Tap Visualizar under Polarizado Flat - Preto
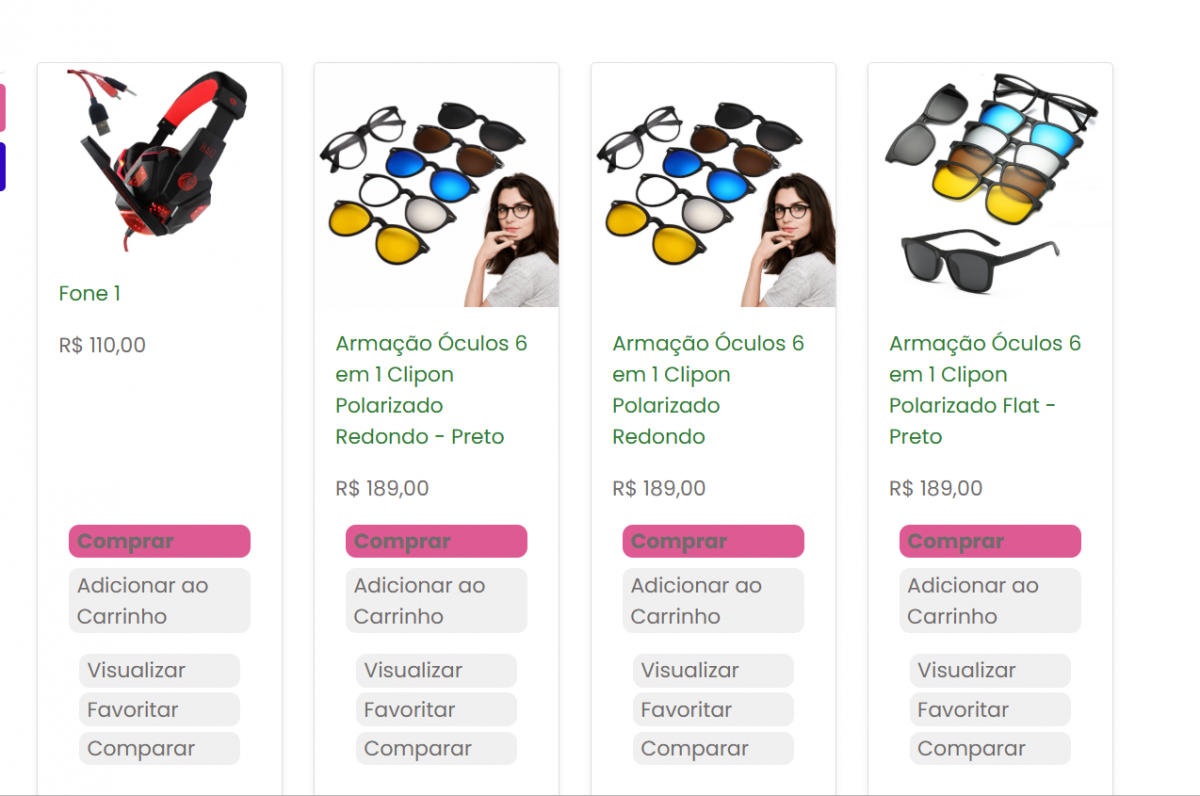The height and width of the screenshot is (796, 1200). click(990, 670)
